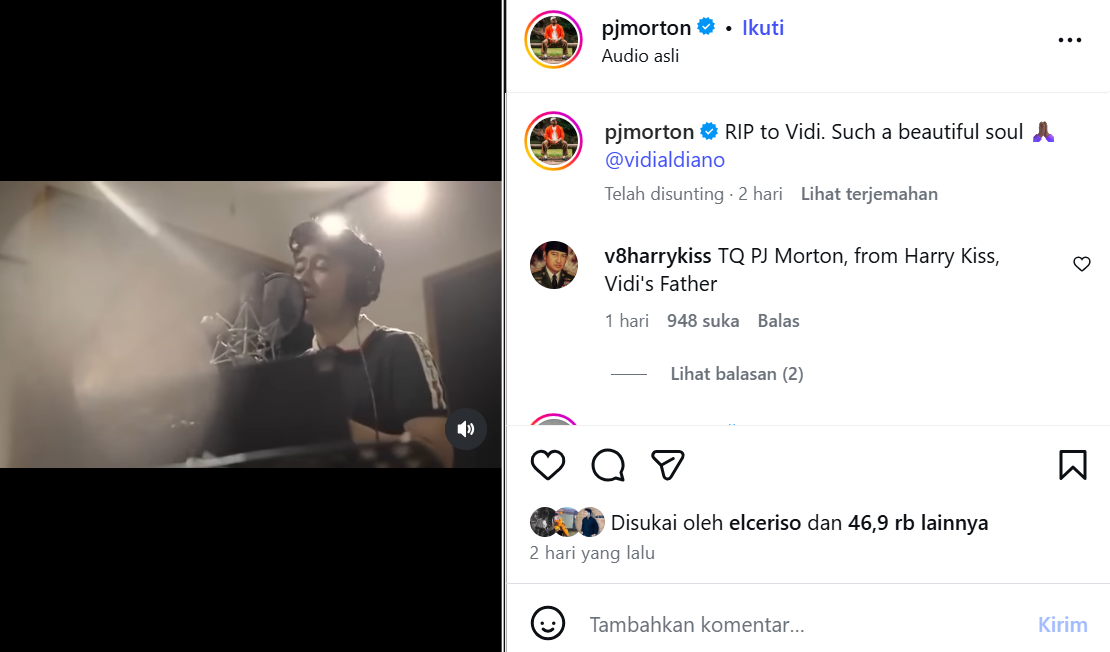This screenshot has height=652, width=1110.
Task: Expand Lihat balasan (2) replies
Action: click(x=737, y=374)
